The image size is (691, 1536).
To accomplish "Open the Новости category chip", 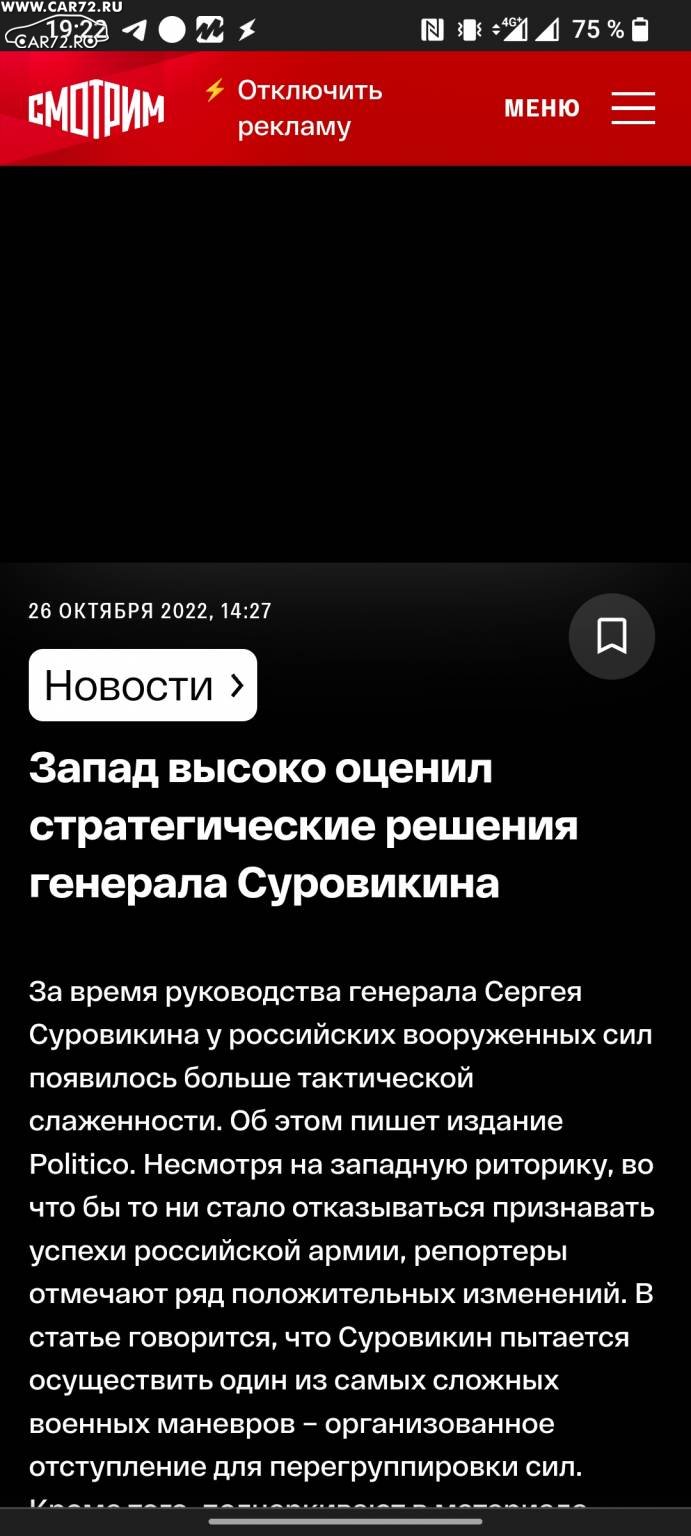I will (143, 685).
